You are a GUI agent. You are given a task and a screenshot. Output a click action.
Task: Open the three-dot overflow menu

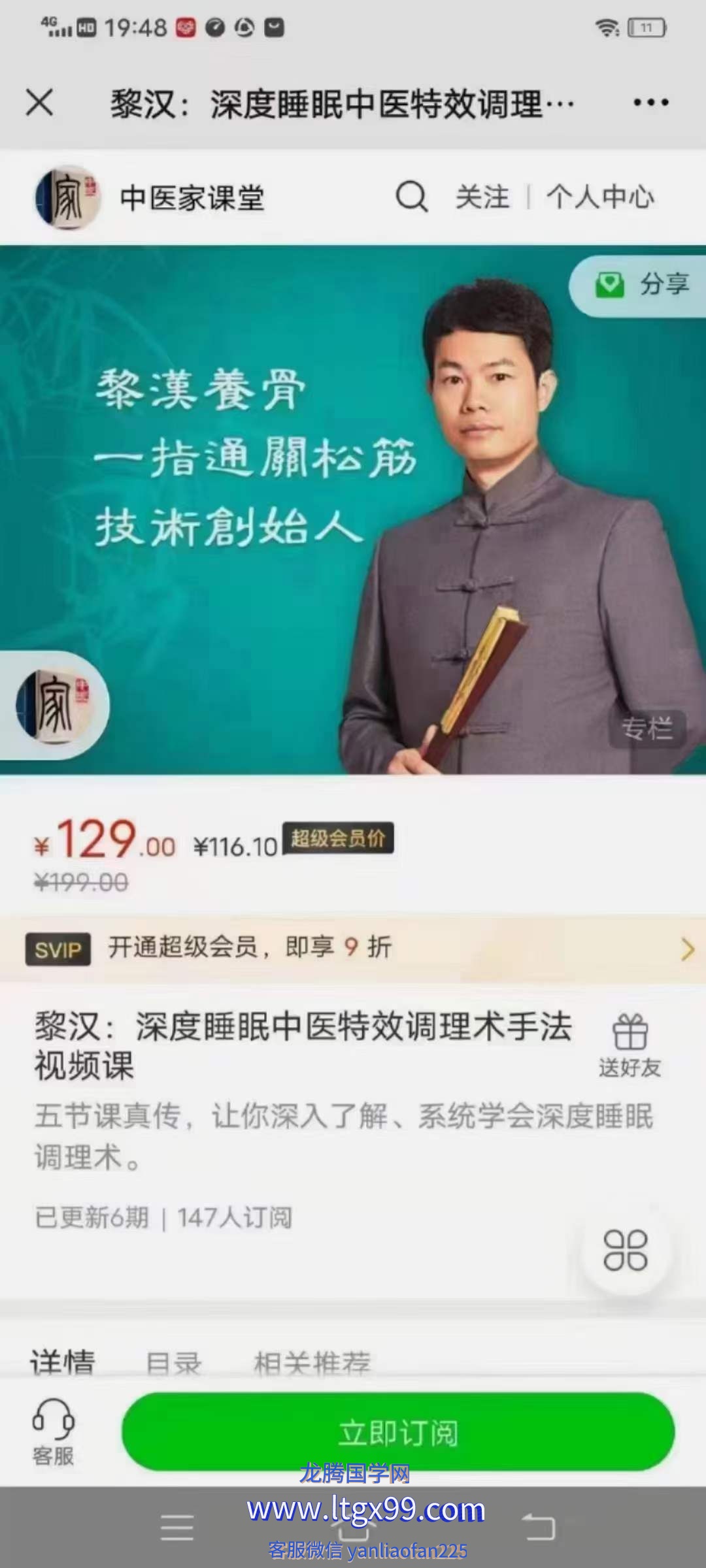(650, 103)
